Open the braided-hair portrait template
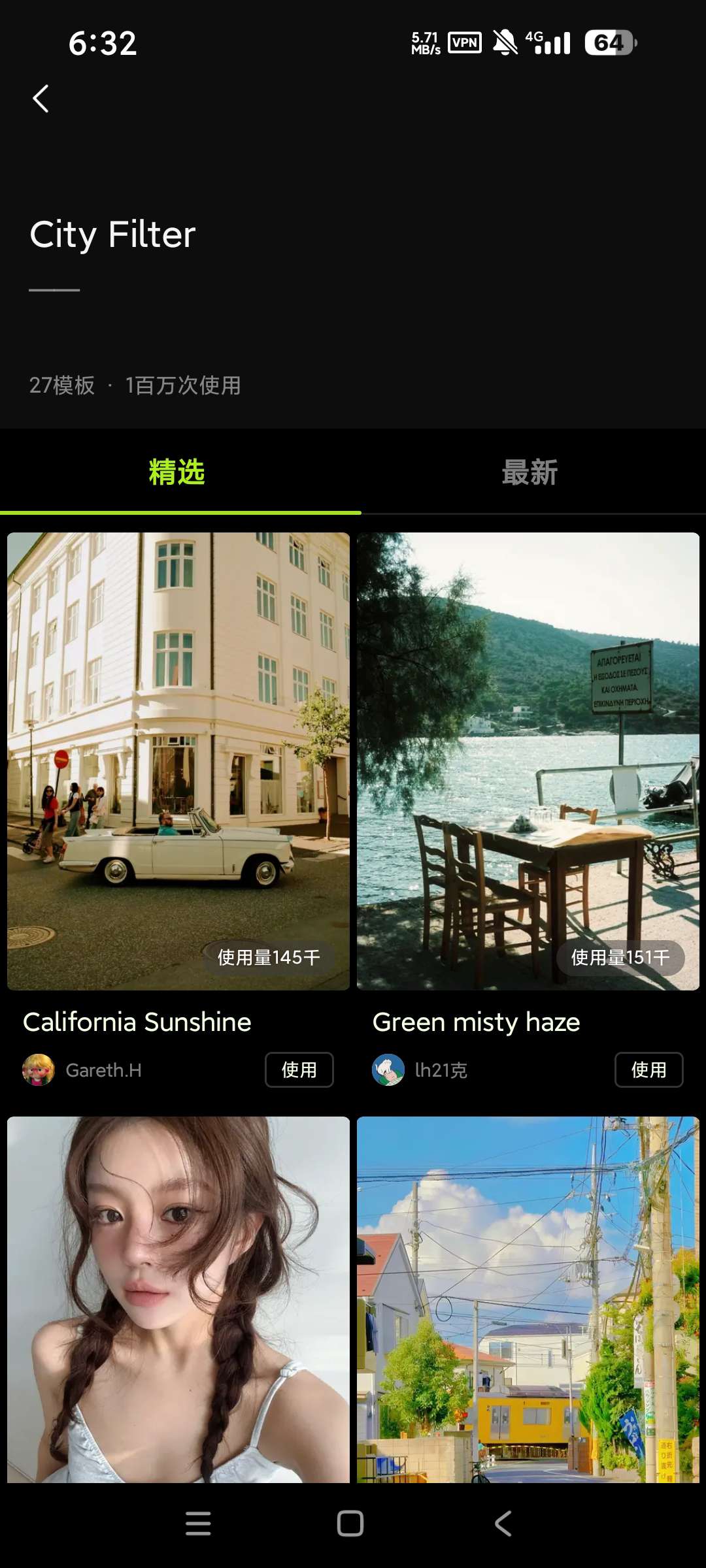 tap(178, 1299)
